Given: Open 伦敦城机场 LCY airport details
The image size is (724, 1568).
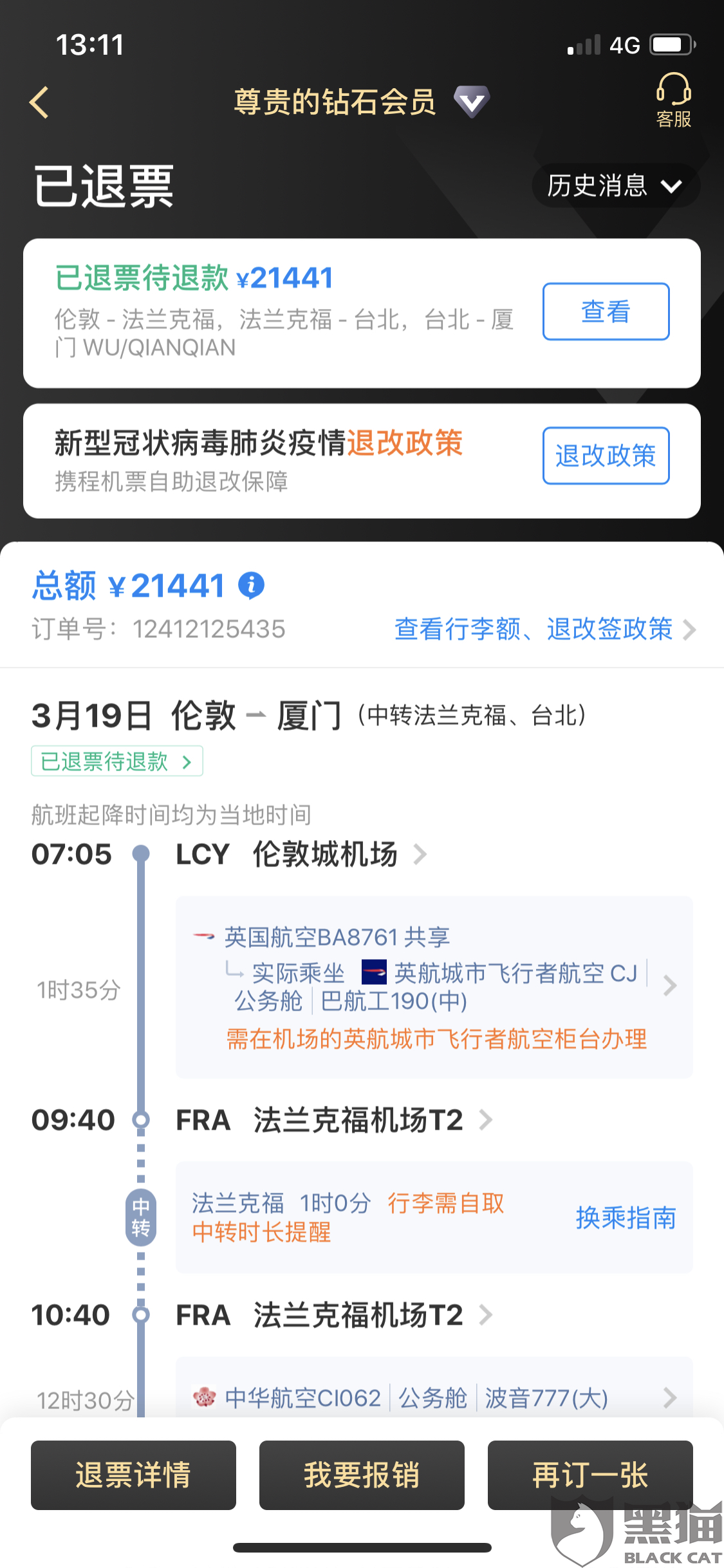Looking at the screenshot, I should click(302, 854).
